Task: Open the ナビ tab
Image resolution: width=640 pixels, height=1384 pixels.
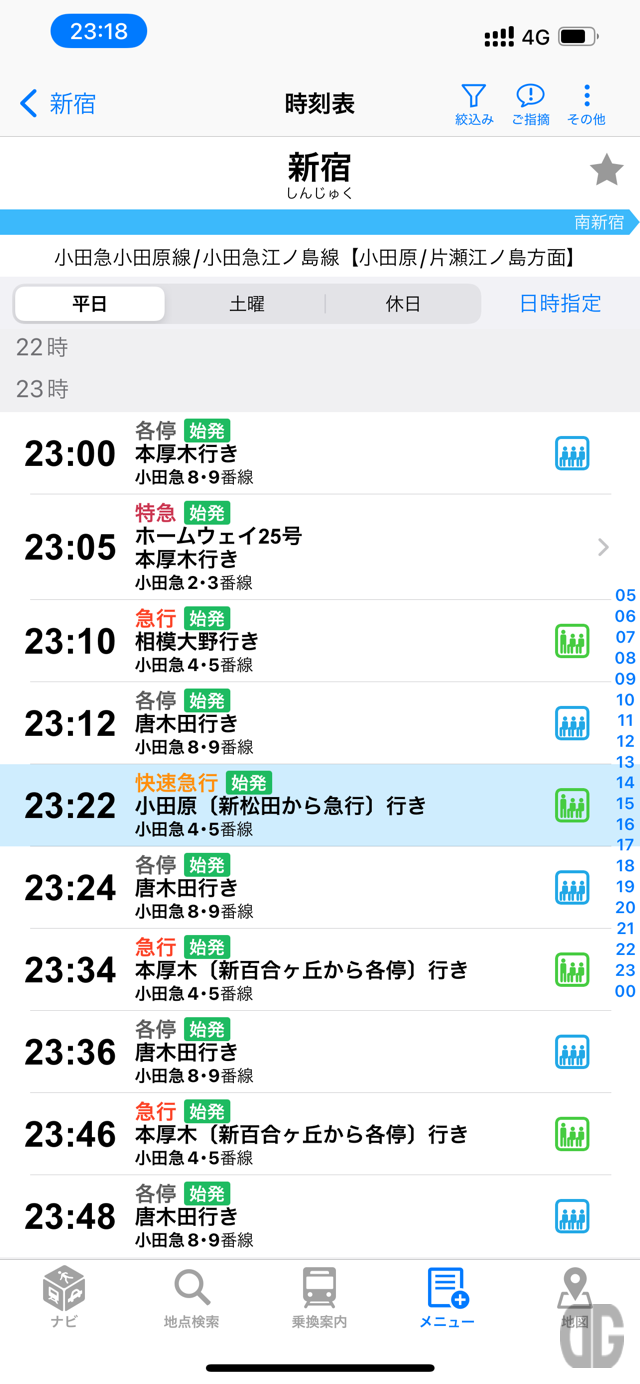Action: click(x=64, y=1296)
